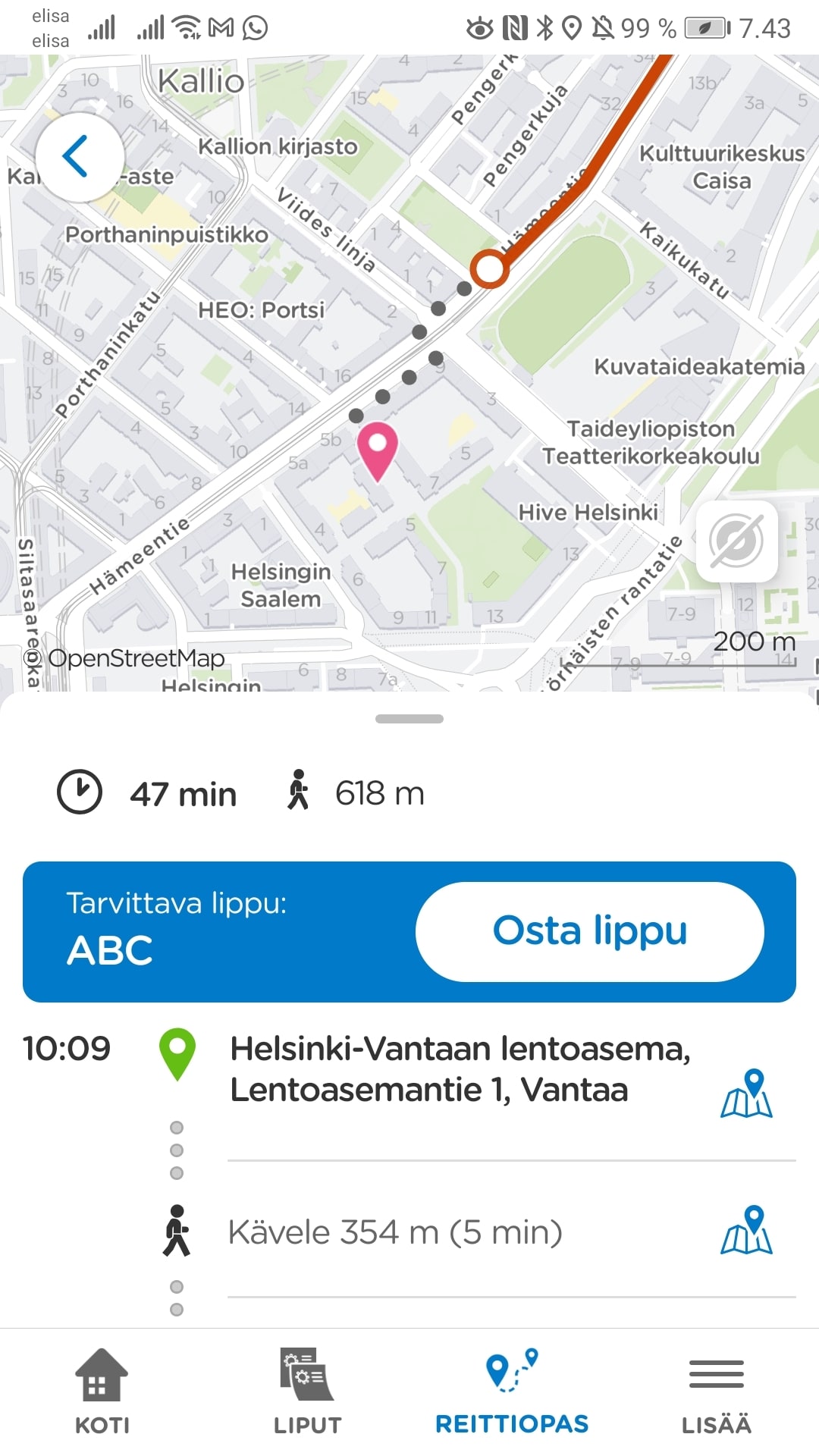The width and height of the screenshot is (819, 1456).
Task: Show Helsinki-Vantaan lentoasema on map
Action: click(x=746, y=1094)
